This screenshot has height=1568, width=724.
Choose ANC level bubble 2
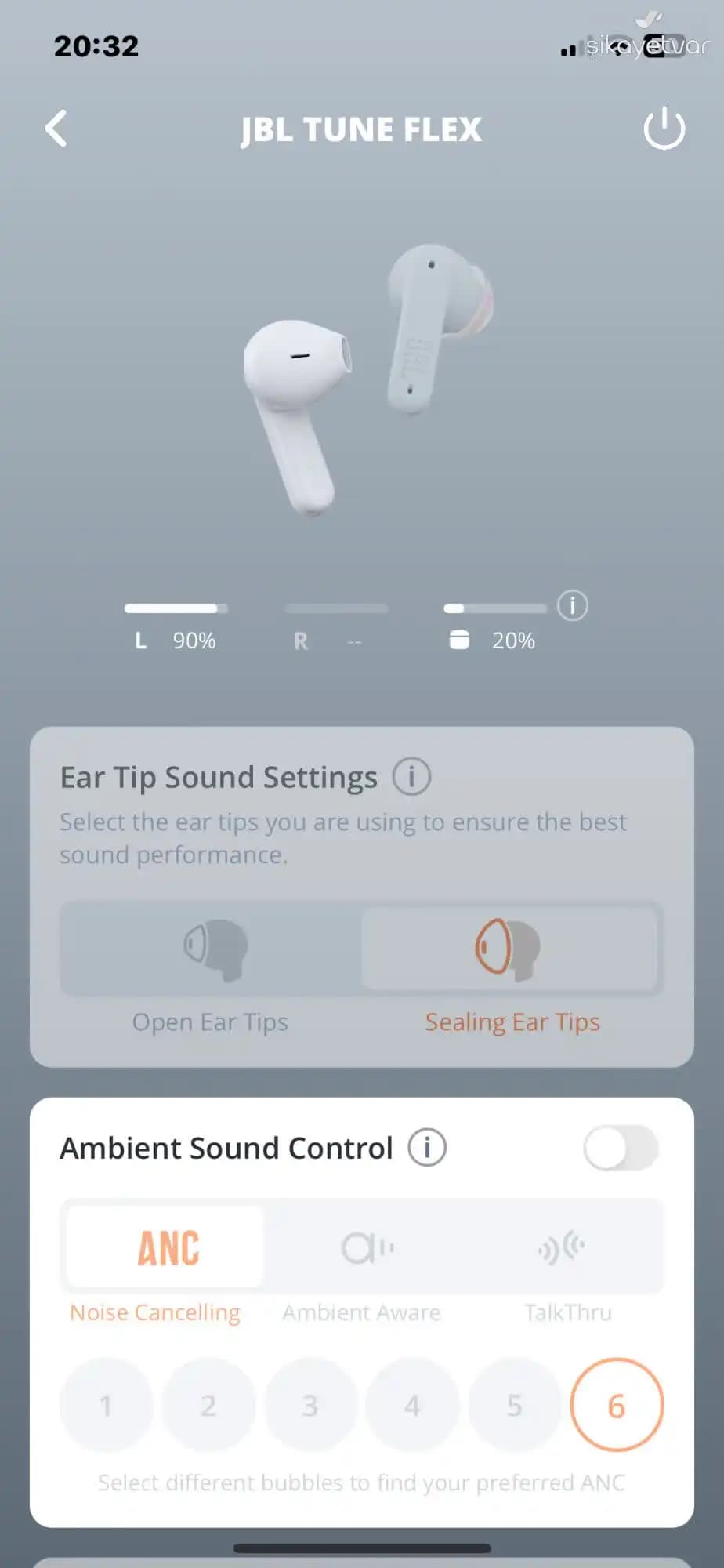208,1406
